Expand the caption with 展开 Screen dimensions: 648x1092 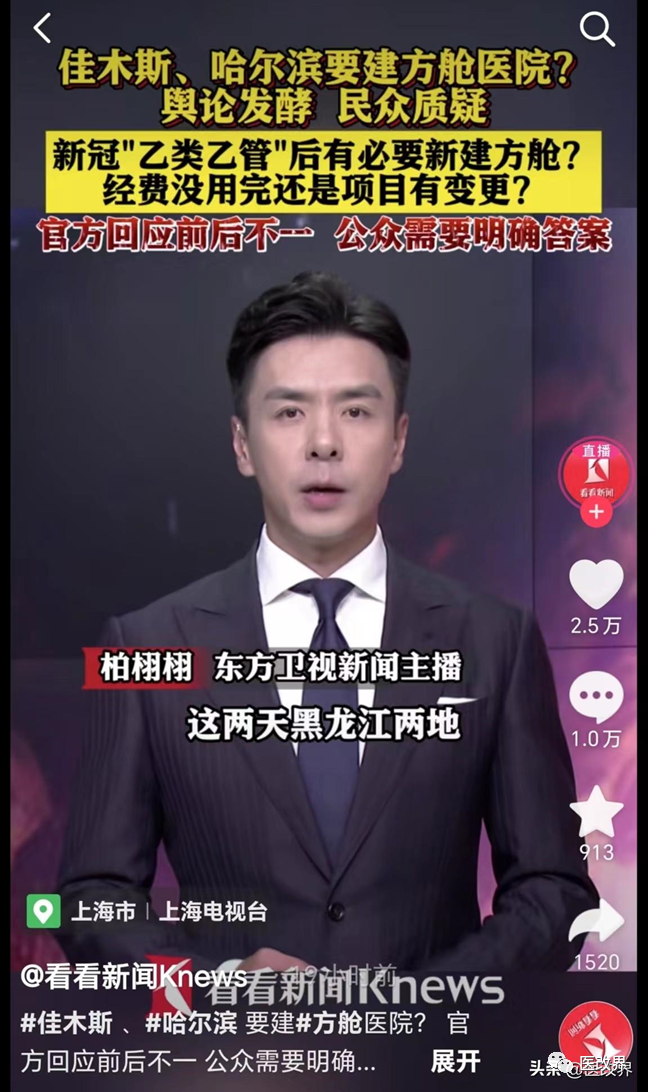(456, 1060)
